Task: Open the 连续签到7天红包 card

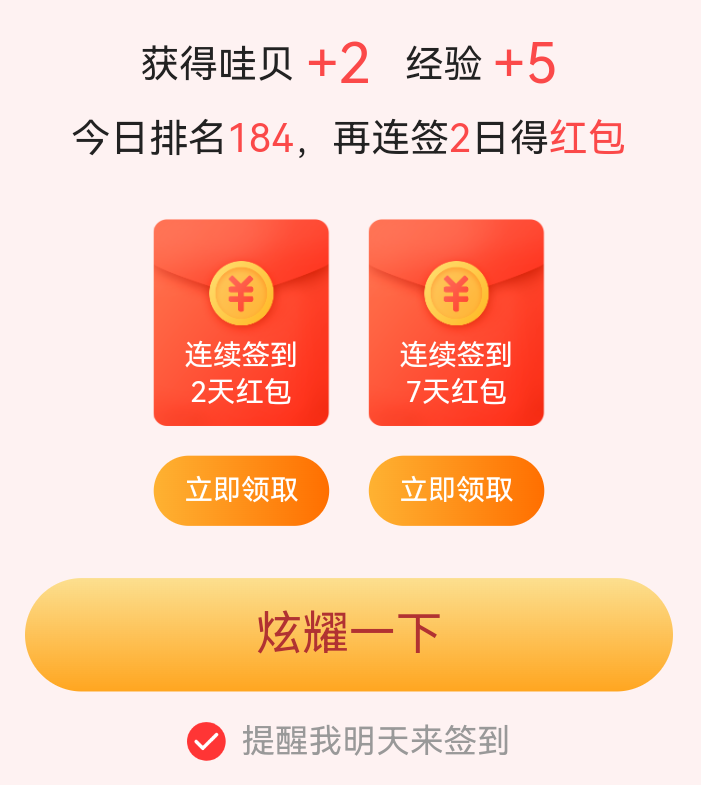Action: click(x=456, y=323)
